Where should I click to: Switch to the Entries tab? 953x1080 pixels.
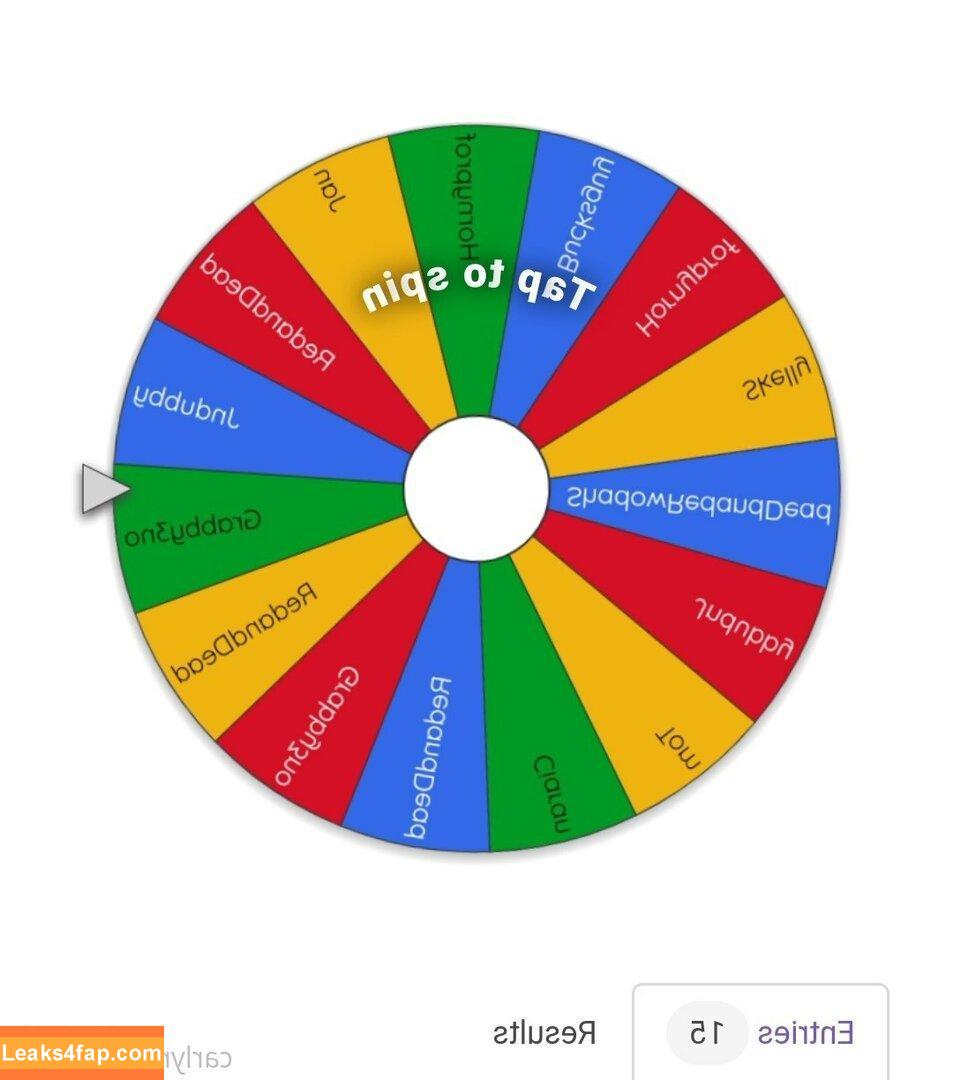coord(761,1031)
